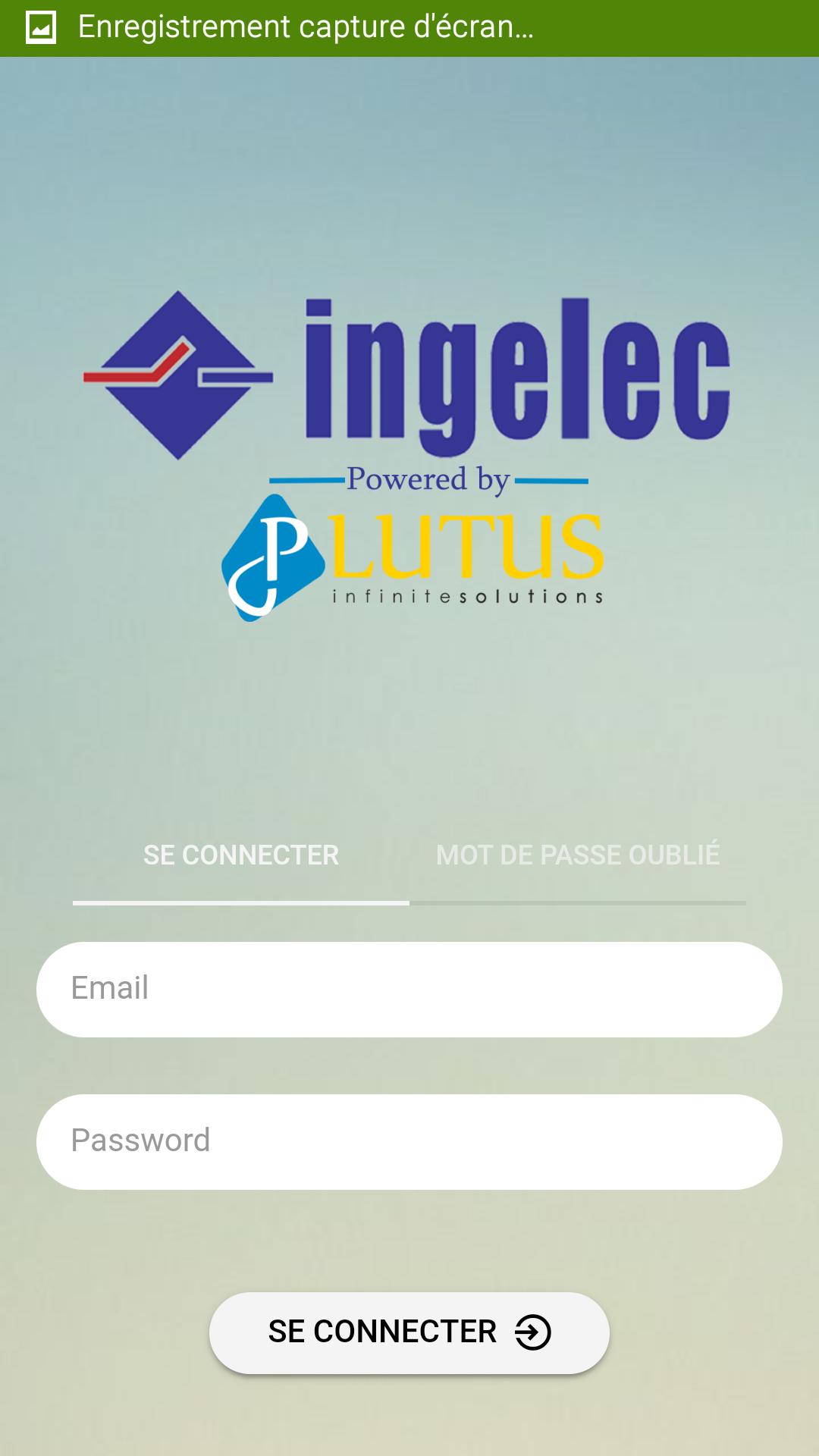This screenshot has height=1456, width=819.
Task: Select the SE CONNECTER tab
Action: point(242,855)
